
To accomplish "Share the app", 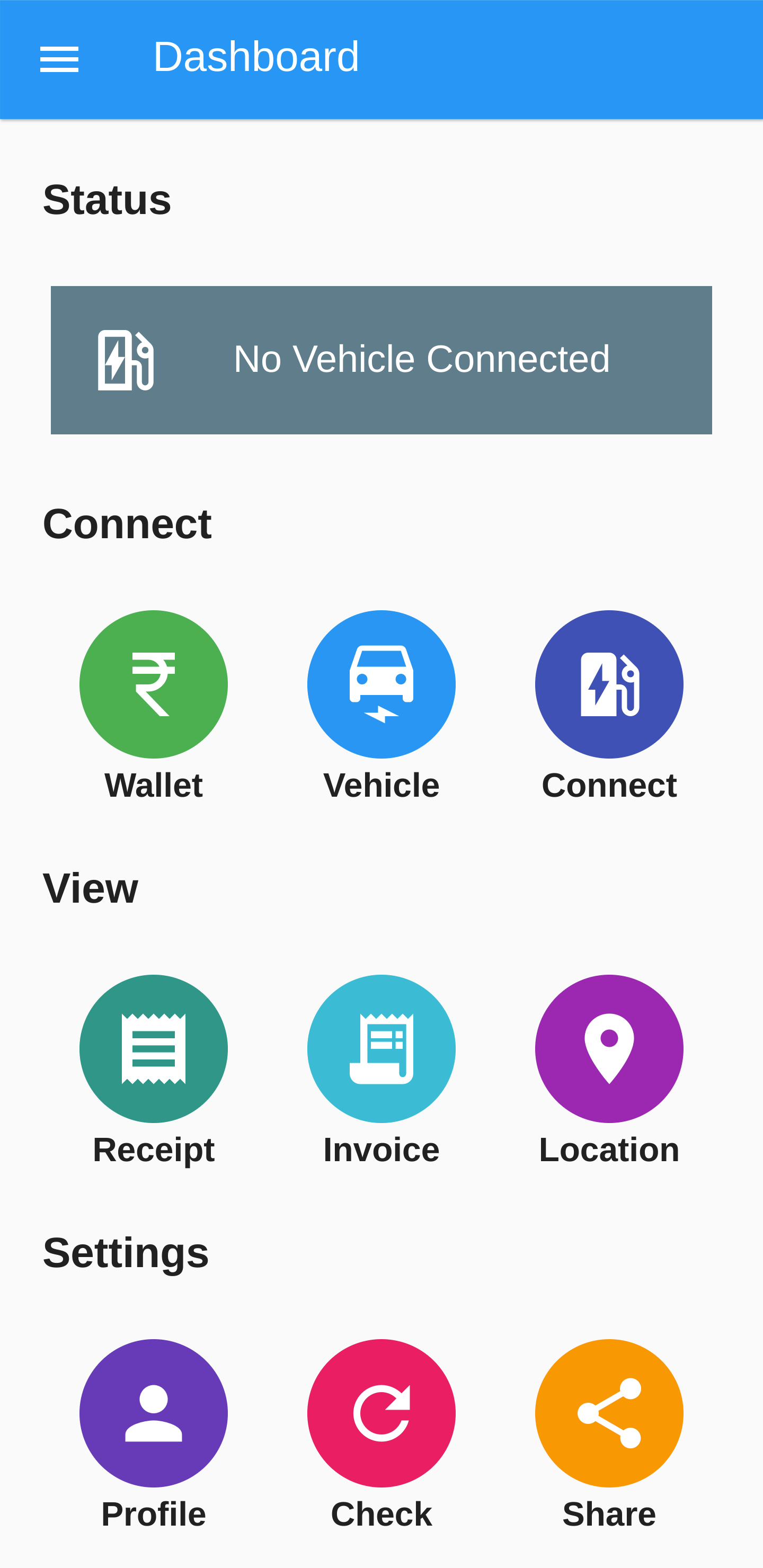I will (x=609, y=1413).
